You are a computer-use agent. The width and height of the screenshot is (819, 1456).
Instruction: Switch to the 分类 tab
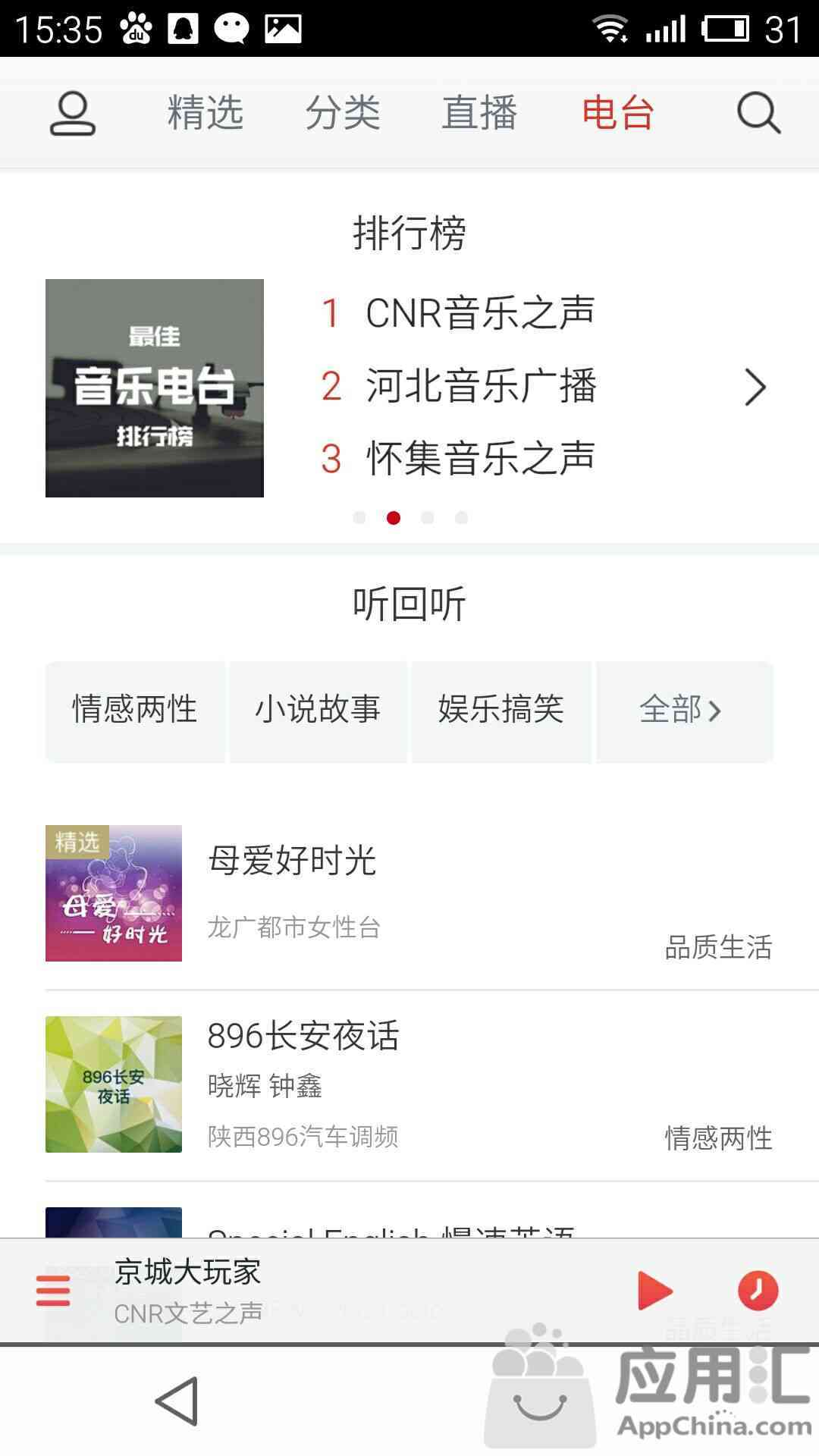coord(343,113)
